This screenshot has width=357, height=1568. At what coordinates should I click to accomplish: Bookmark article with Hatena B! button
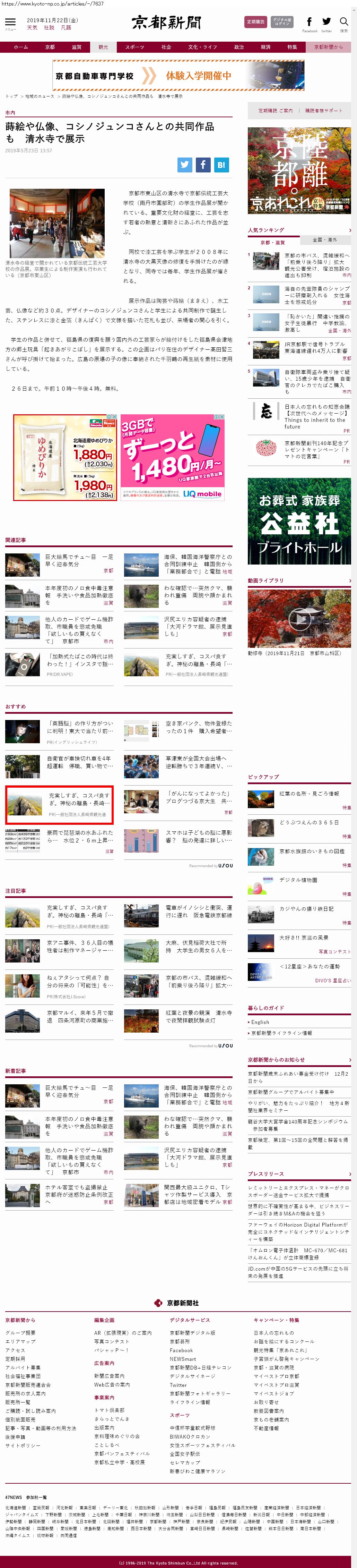[x=221, y=164]
